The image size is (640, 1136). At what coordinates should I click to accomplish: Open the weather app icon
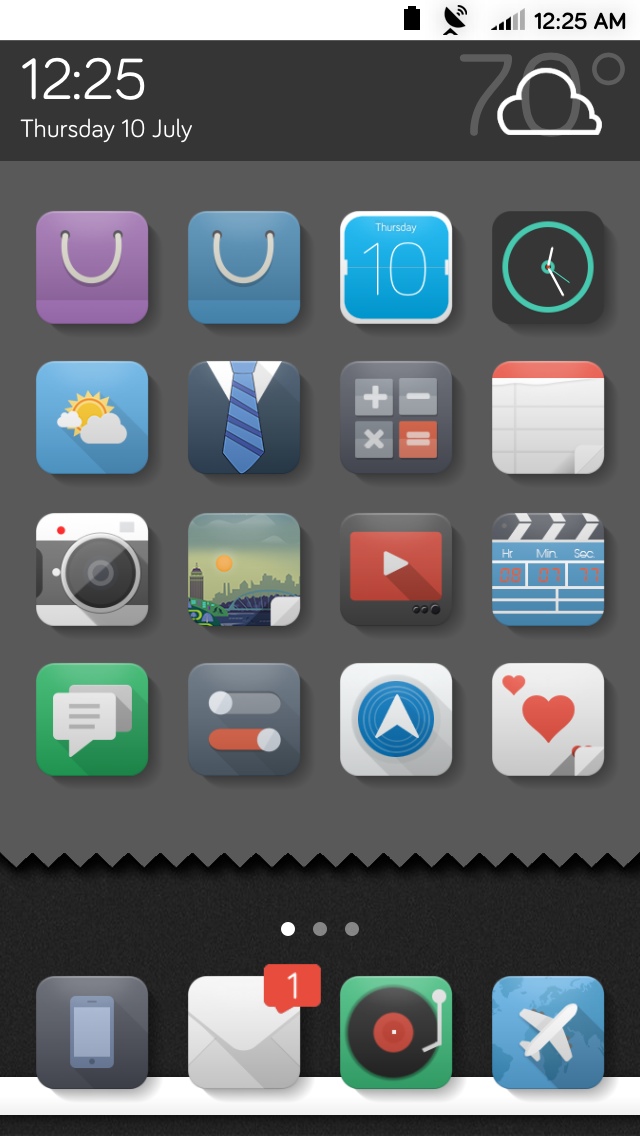[x=92, y=417]
